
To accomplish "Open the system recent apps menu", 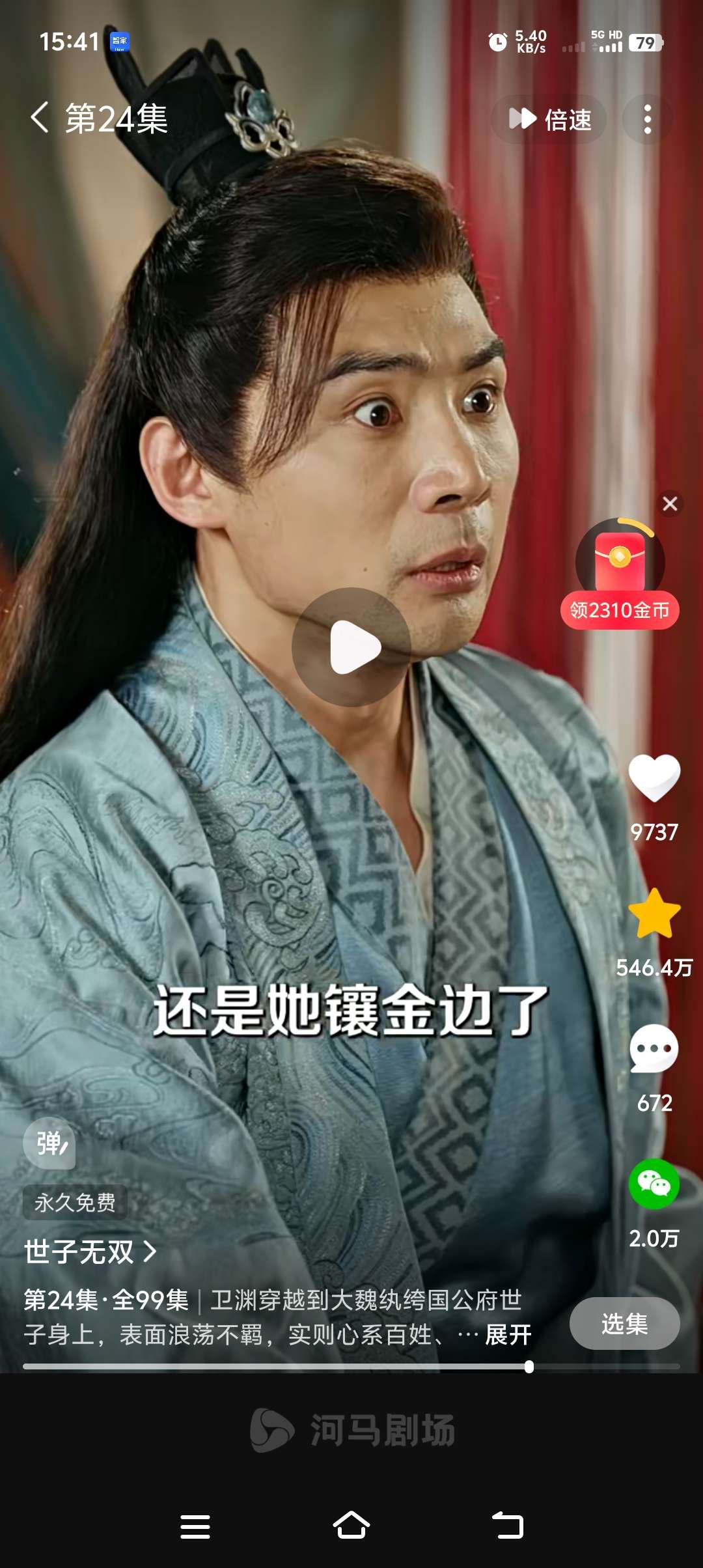I will tap(195, 1526).
